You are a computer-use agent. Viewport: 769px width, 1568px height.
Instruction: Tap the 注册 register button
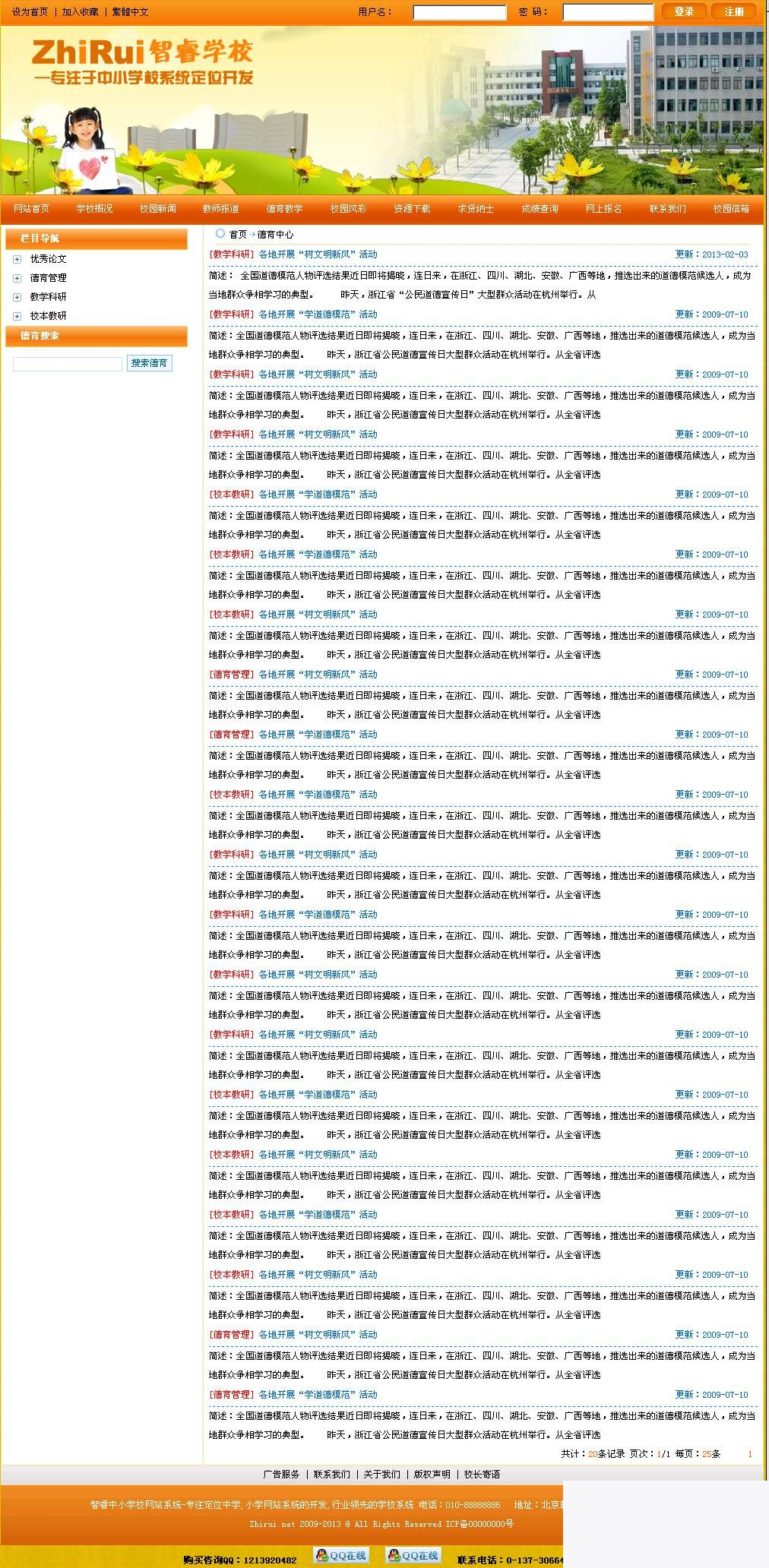[733, 11]
